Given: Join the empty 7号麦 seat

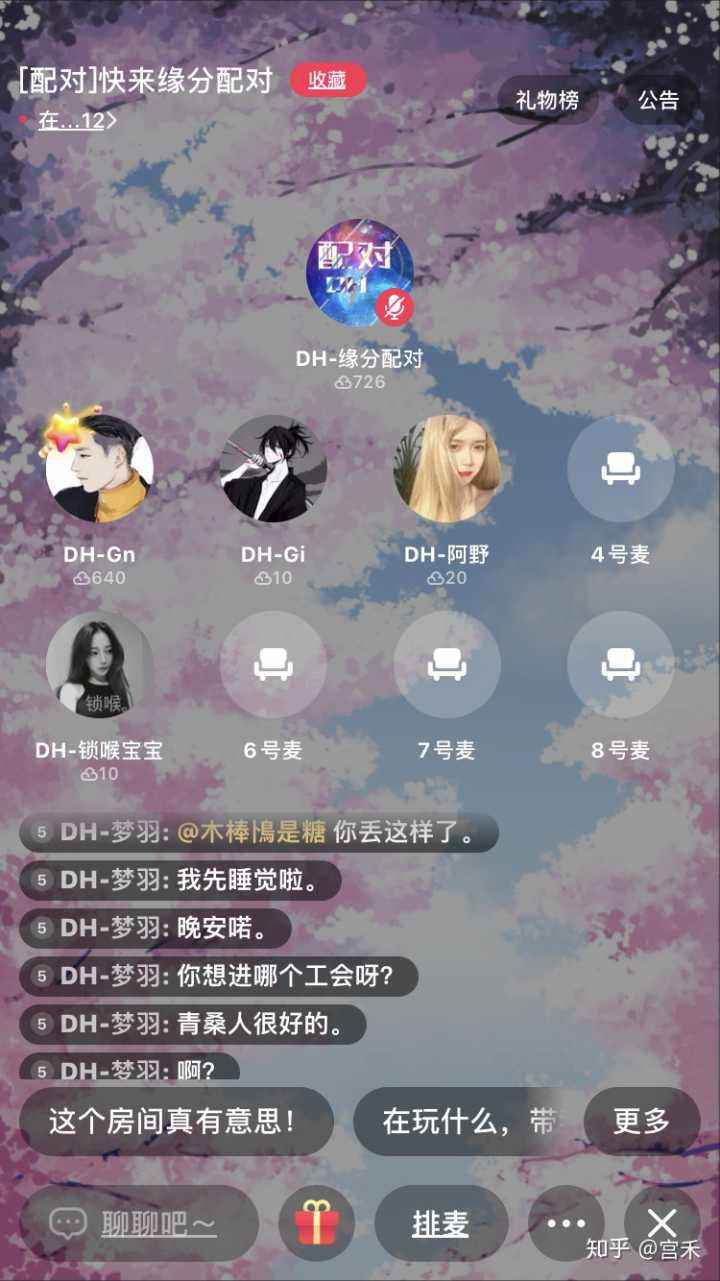Looking at the screenshot, I should click(447, 664).
